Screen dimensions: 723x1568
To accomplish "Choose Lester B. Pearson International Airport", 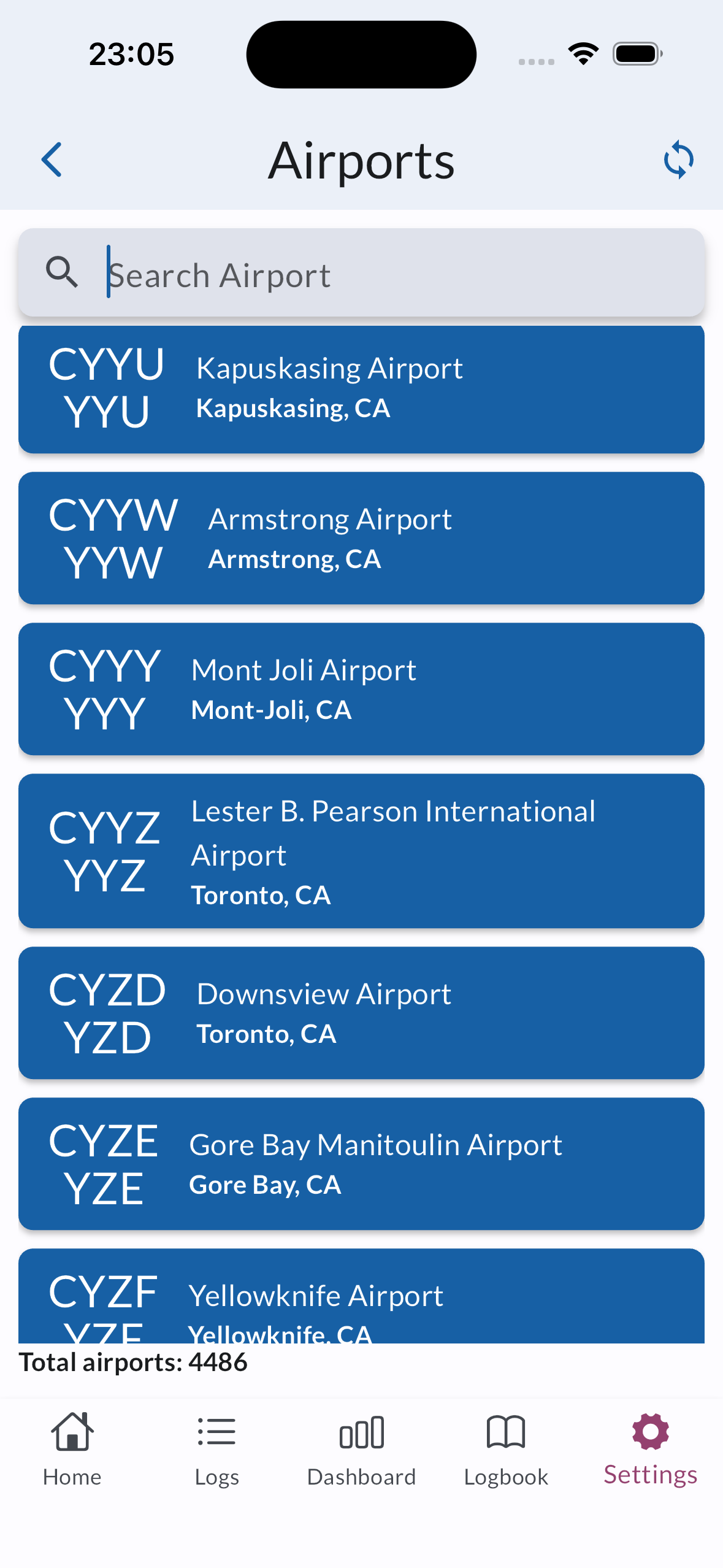I will pos(361,851).
